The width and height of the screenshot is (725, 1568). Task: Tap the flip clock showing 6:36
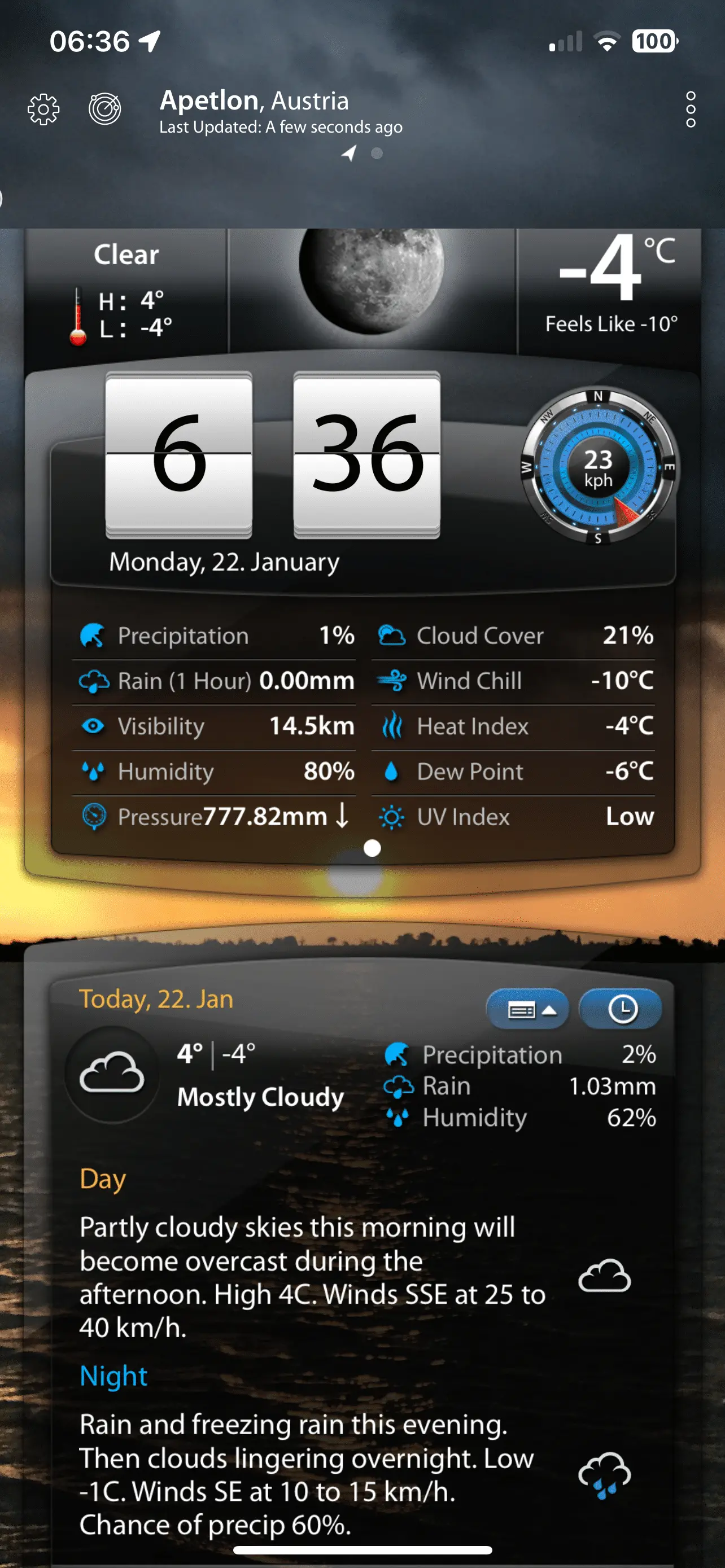[273, 455]
